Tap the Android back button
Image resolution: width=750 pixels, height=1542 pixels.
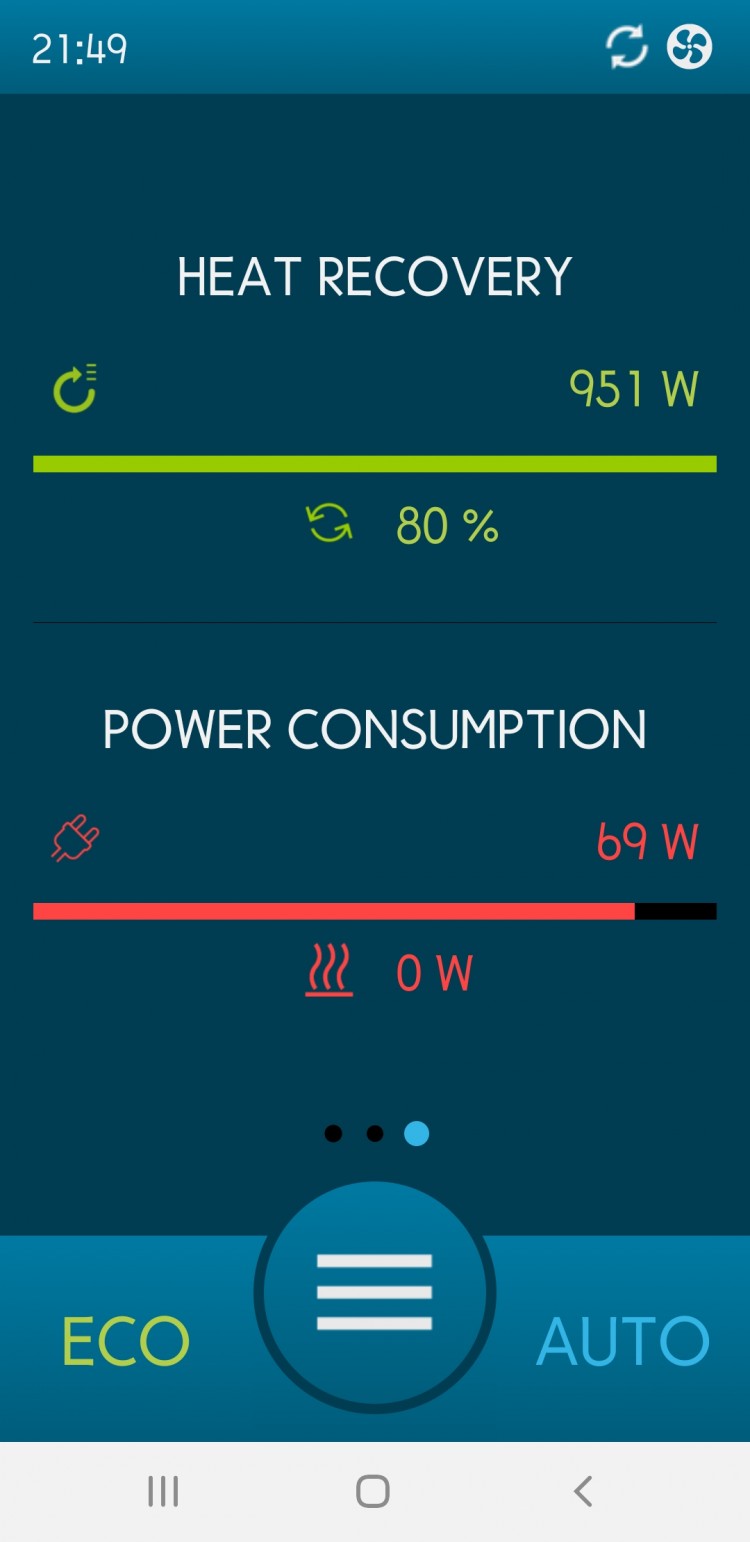click(x=583, y=1491)
